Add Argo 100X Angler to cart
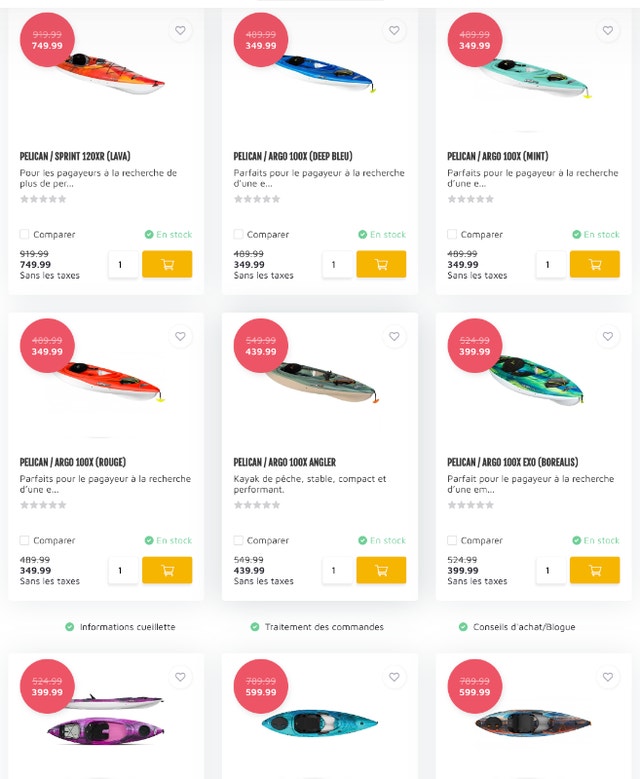Image resolution: width=640 pixels, height=779 pixels. pyautogui.click(x=381, y=570)
